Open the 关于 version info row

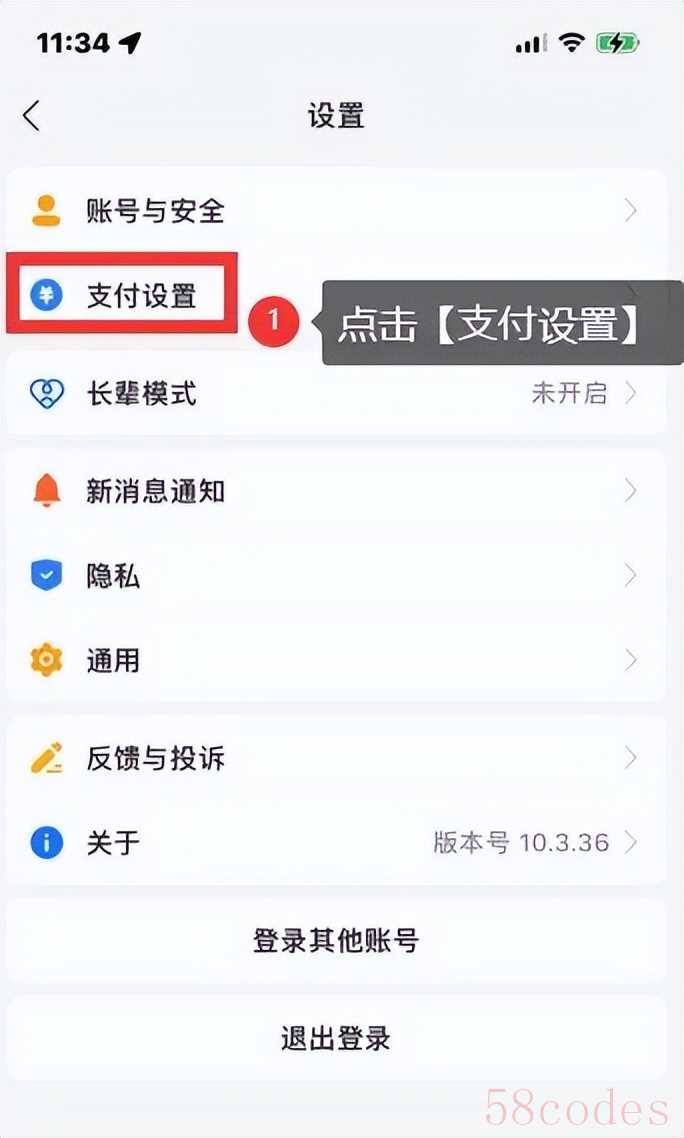tap(336, 842)
